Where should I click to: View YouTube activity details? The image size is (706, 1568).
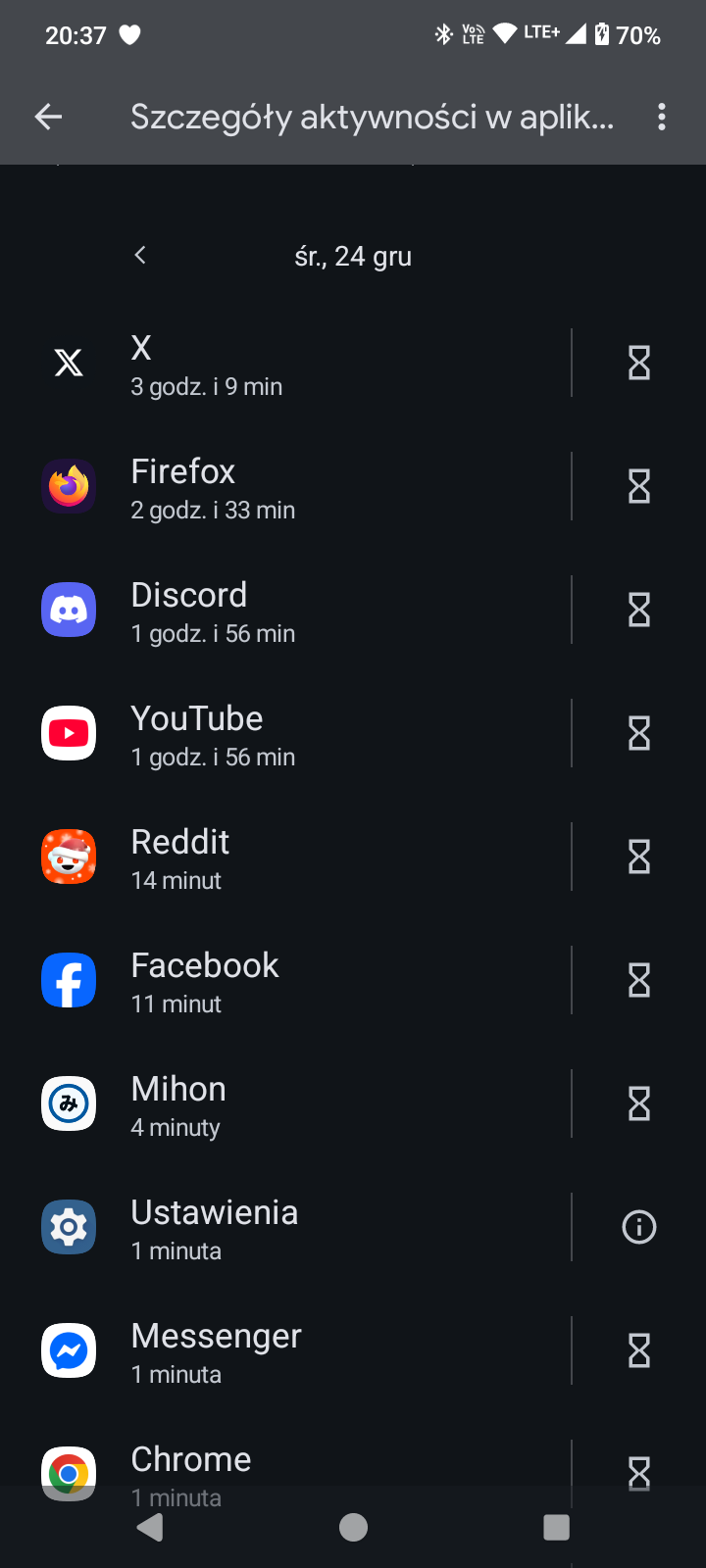coord(294,735)
